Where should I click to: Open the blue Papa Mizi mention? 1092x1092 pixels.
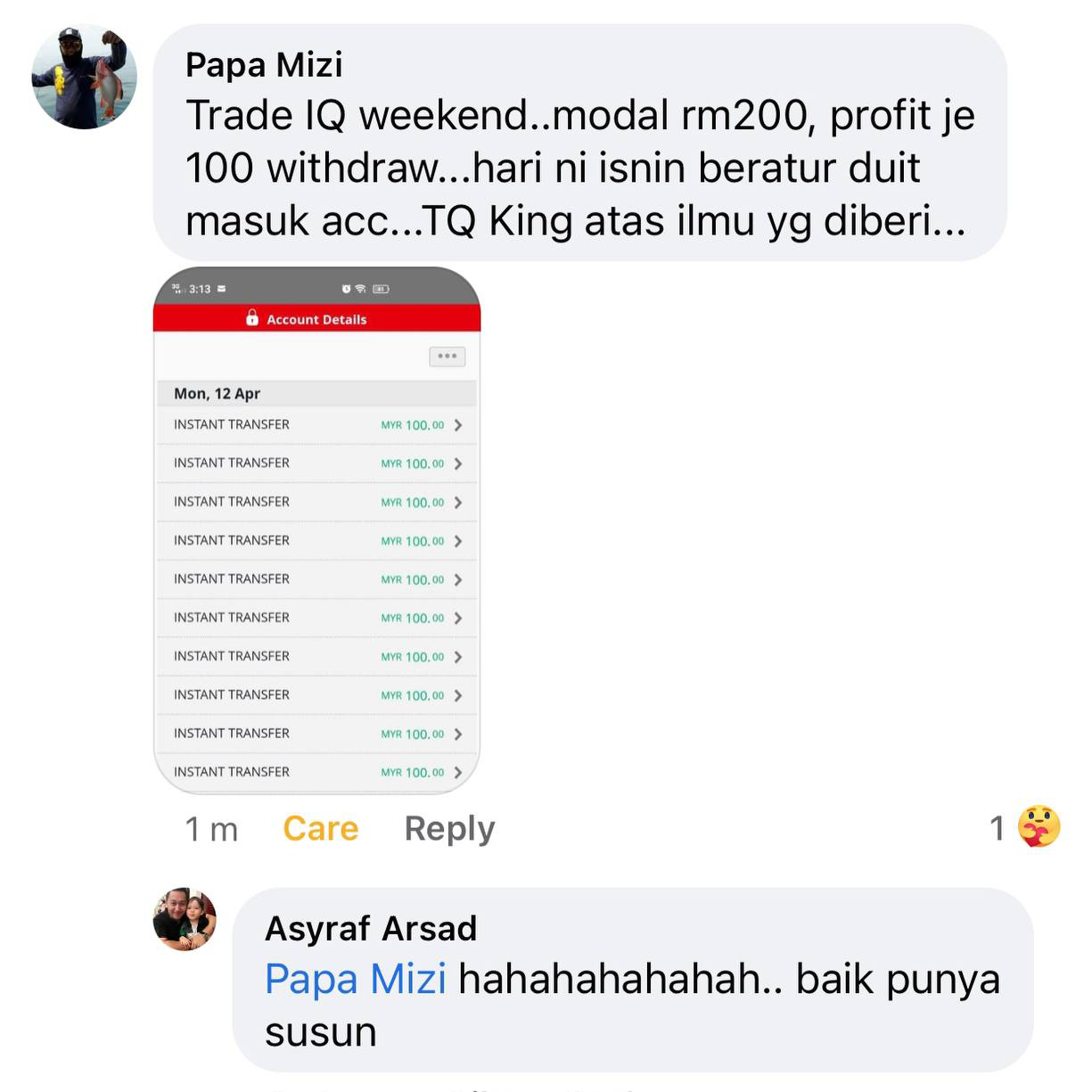[356, 979]
